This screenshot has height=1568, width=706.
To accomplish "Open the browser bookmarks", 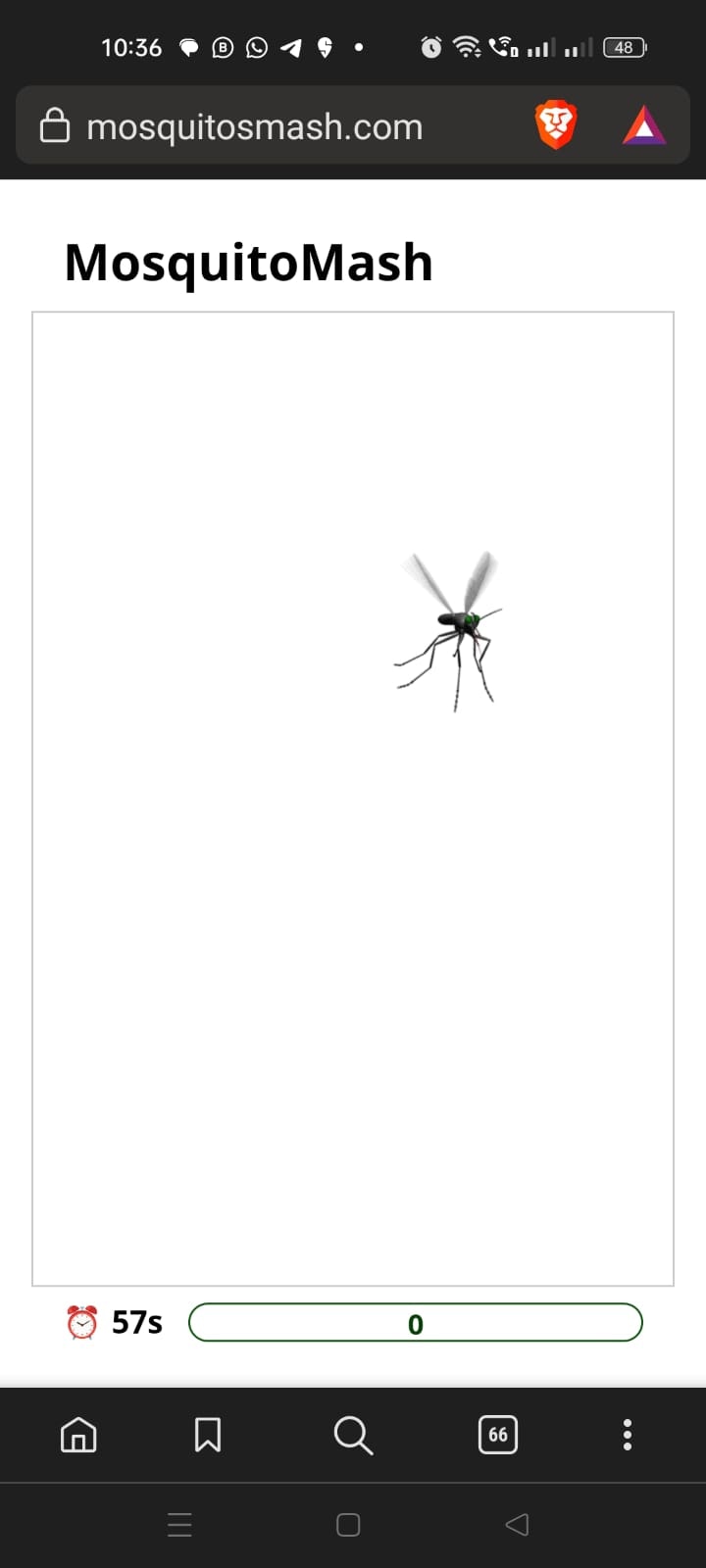I will tap(208, 1435).
